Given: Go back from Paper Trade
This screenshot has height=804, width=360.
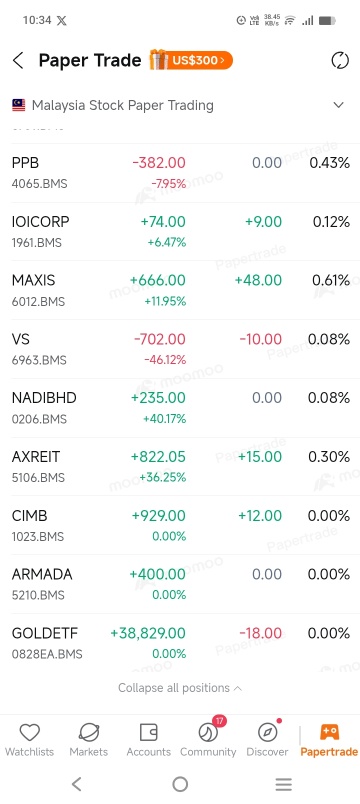Looking at the screenshot, I should tap(18, 61).
